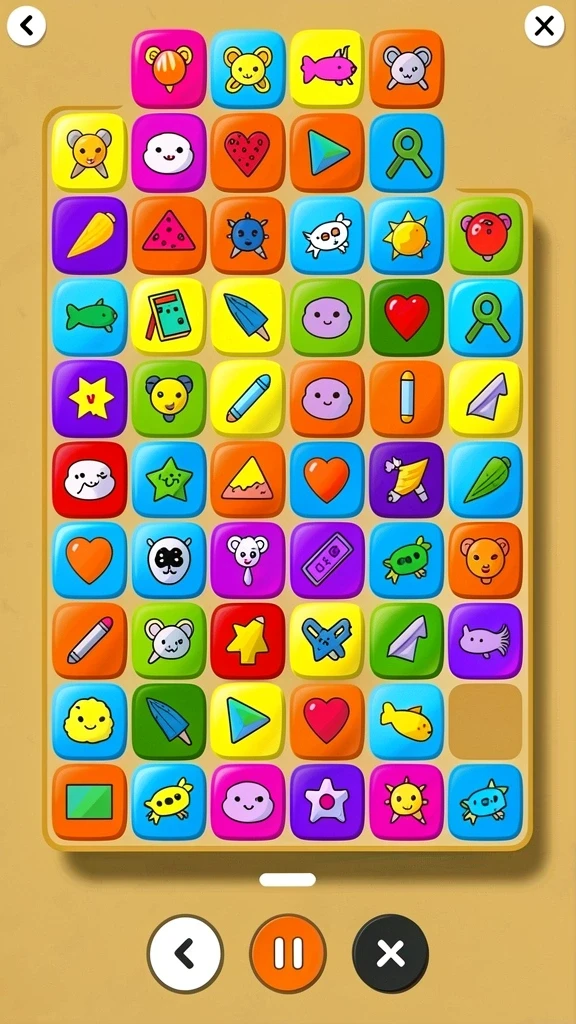
Task: Hit the black X button beside pause
Action: click(391, 954)
